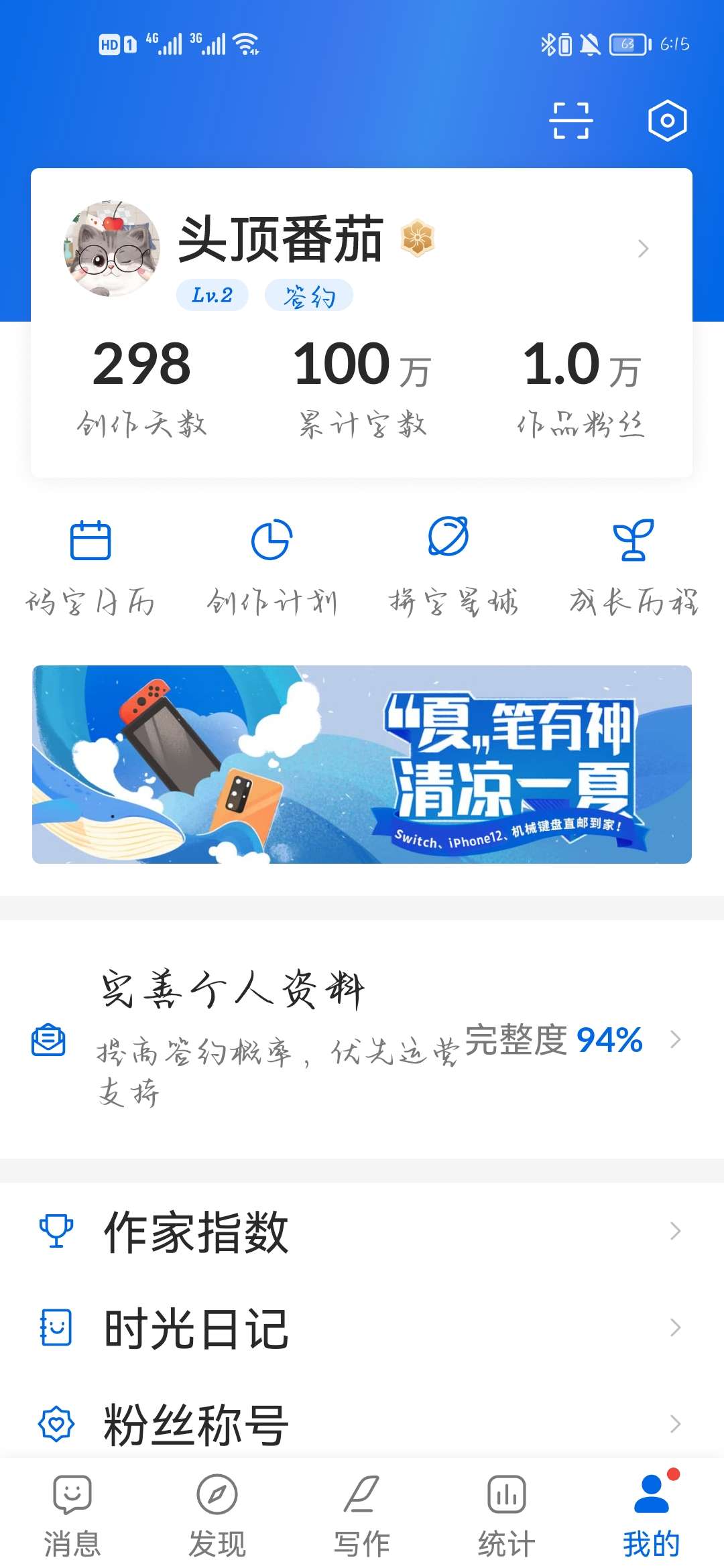Open 时光日记 row
Screen dimensions: 724x1568
362,1328
